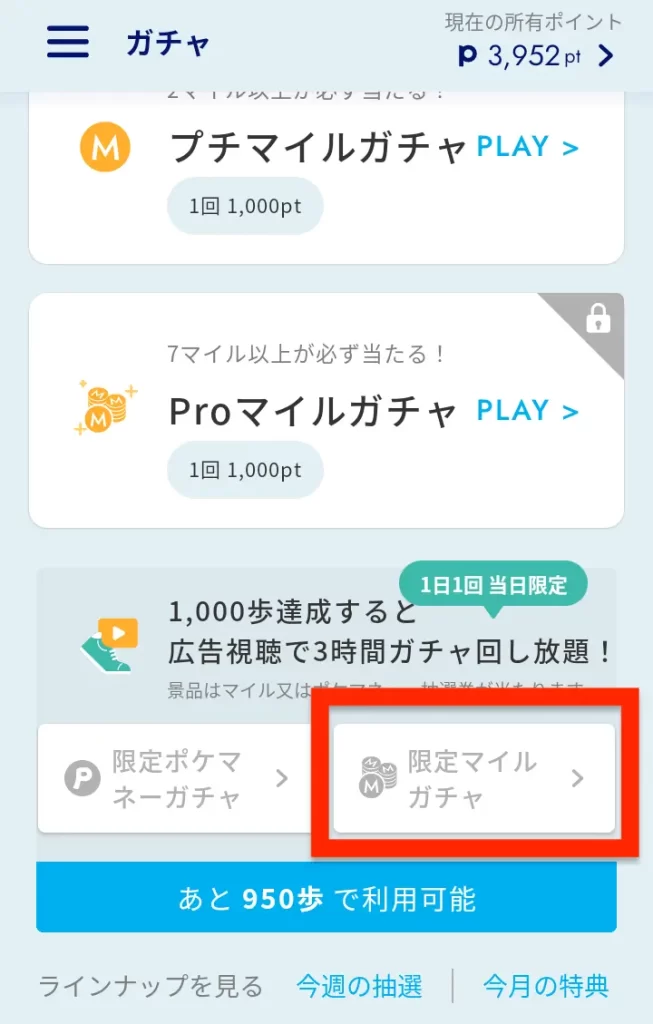The width and height of the screenshot is (653, 1024).
Task: Tap the あと950歩で利用可能 button
Action: tap(326, 898)
